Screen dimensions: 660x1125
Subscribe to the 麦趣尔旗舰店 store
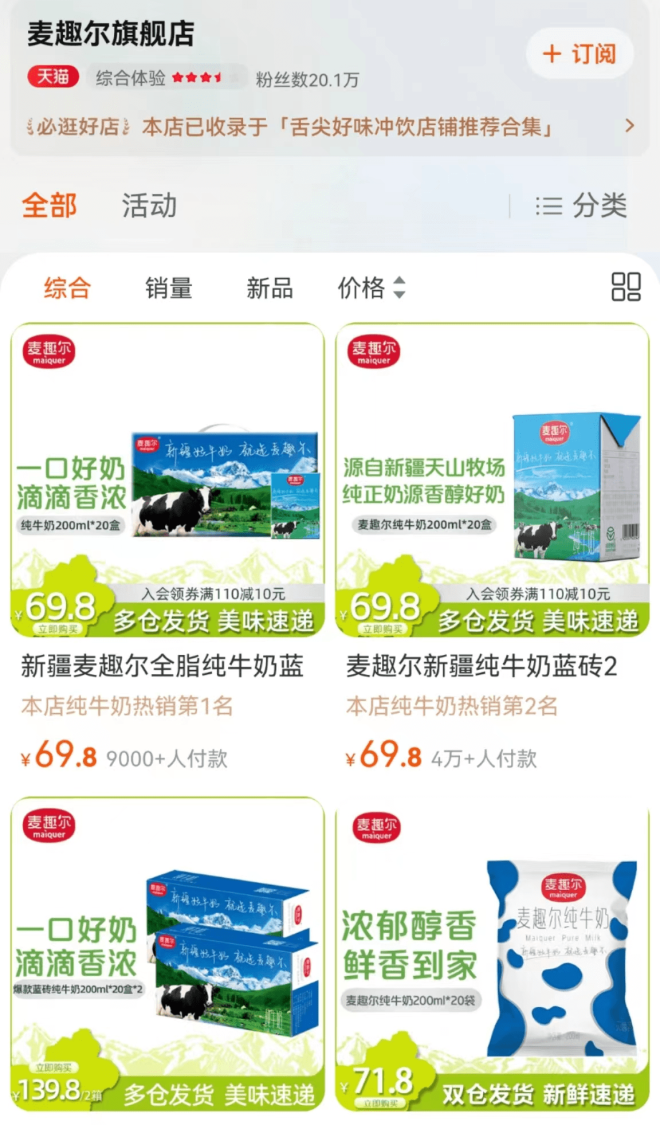coord(580,54)
